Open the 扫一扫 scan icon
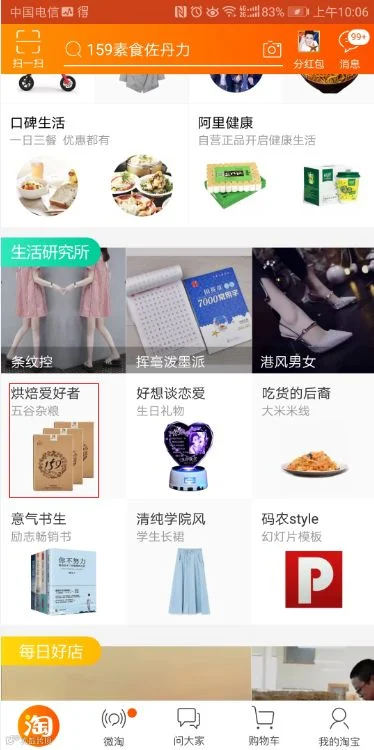Screen dimensions: 374x750 [28, 50]
